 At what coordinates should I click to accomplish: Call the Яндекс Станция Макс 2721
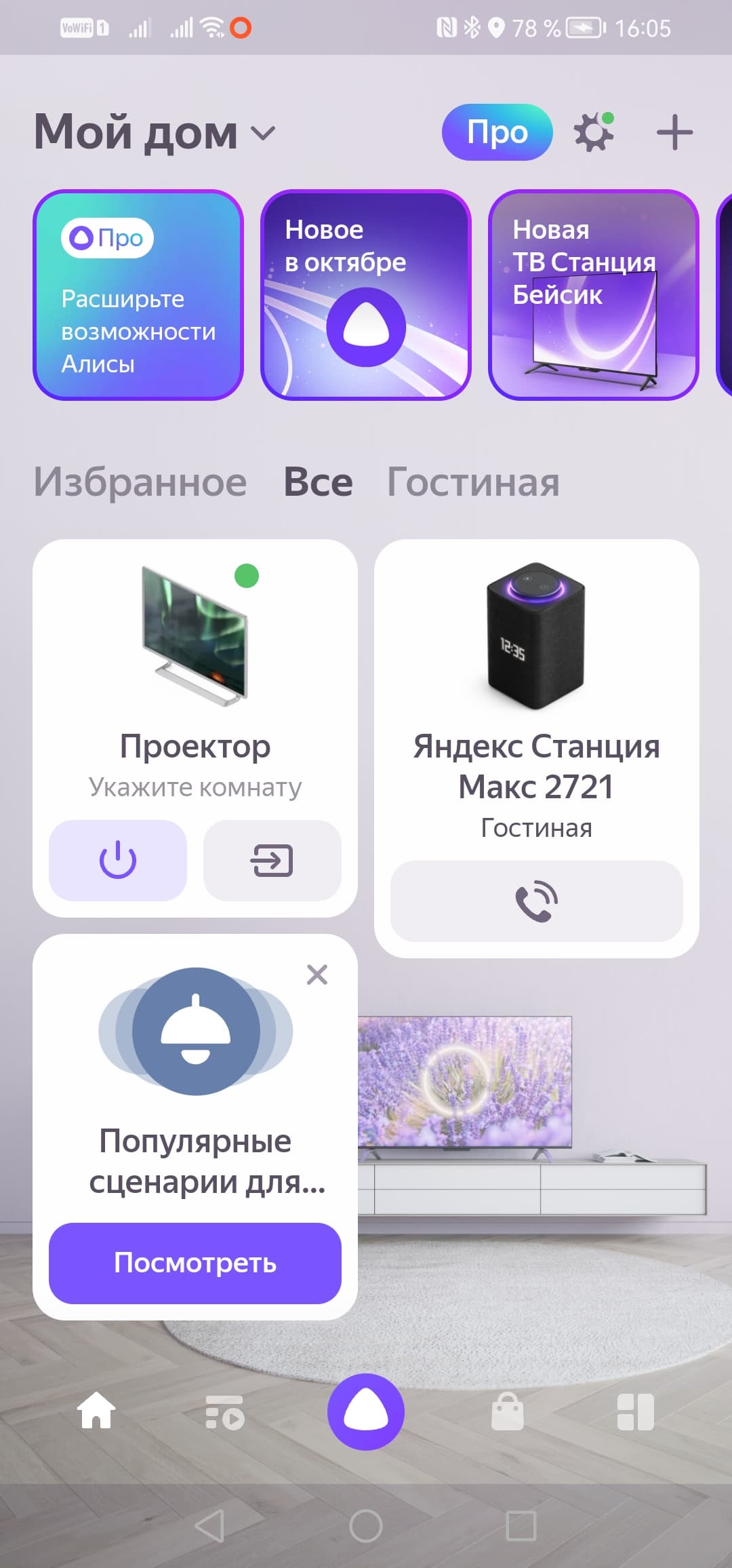coord(536,901)
